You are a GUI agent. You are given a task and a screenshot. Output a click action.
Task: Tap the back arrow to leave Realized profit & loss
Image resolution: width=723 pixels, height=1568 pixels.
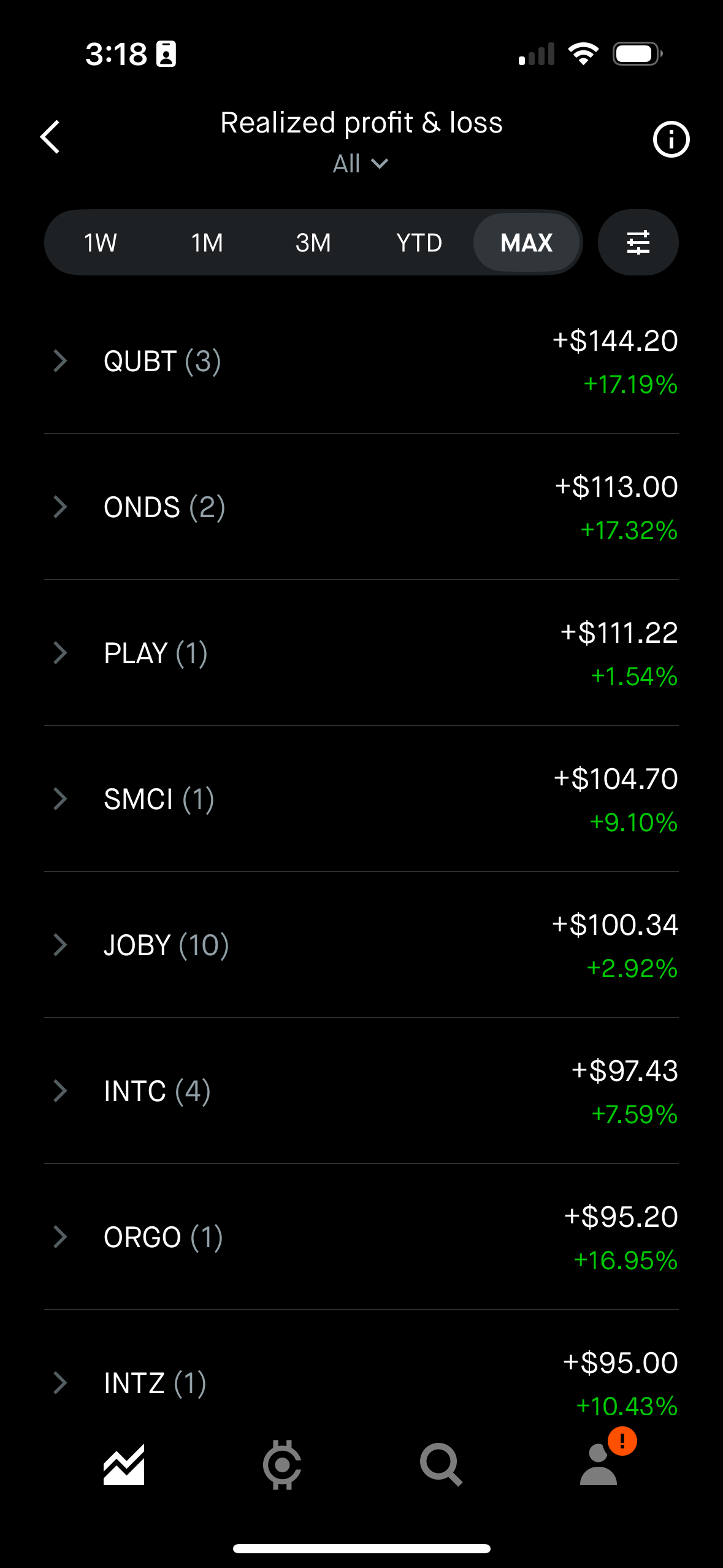pyautogui.click(x=50, y=137)
